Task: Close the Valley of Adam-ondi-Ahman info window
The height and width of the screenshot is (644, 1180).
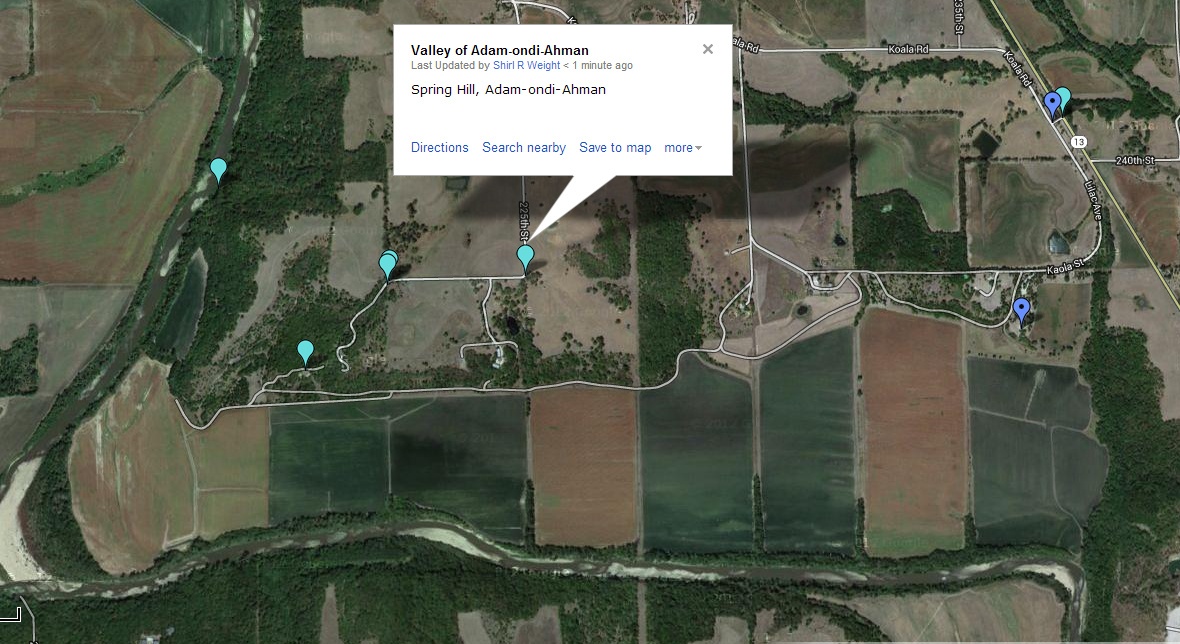Action: coord(708,49)
